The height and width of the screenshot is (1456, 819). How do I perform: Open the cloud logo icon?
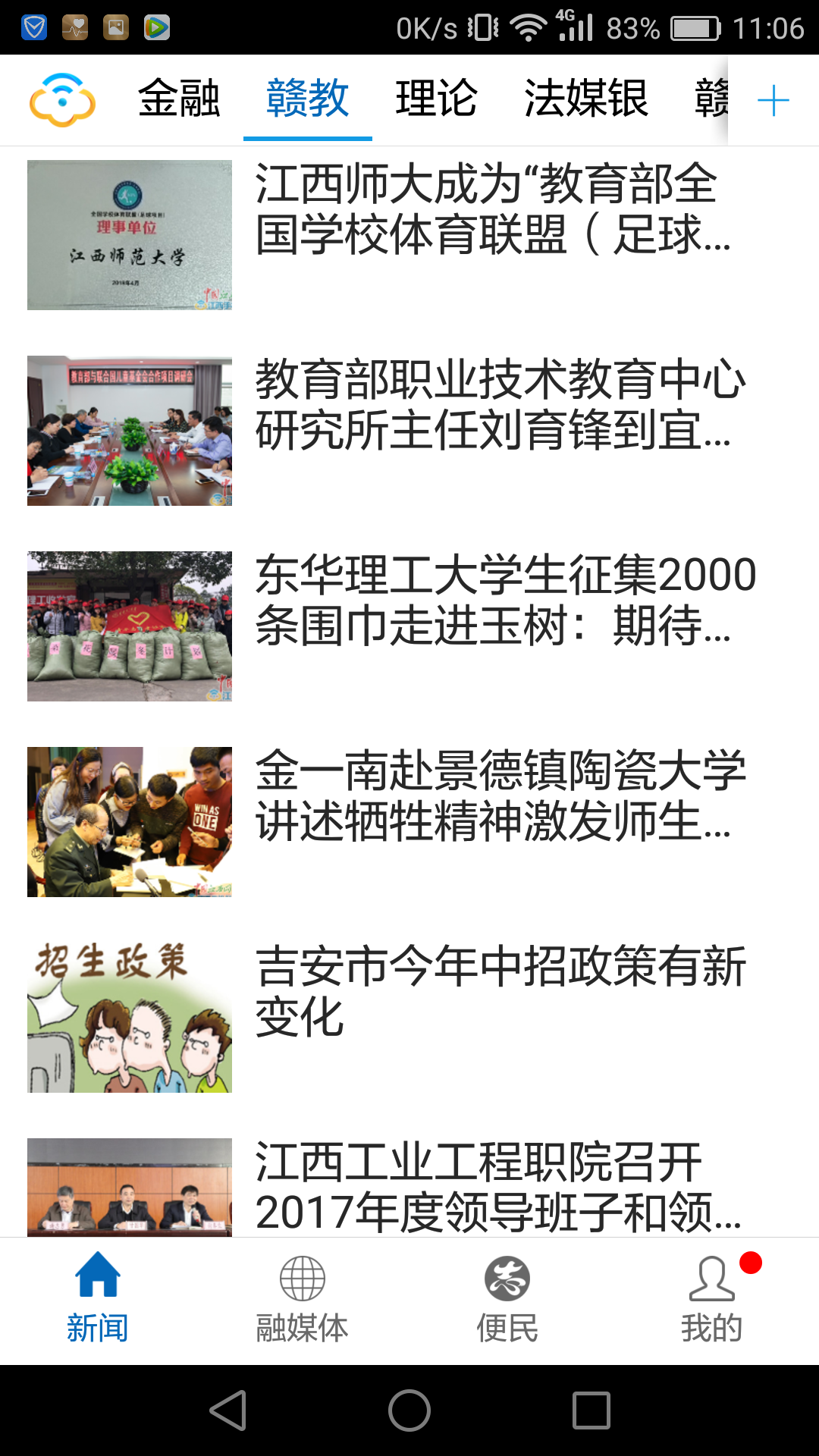point(62,100)
